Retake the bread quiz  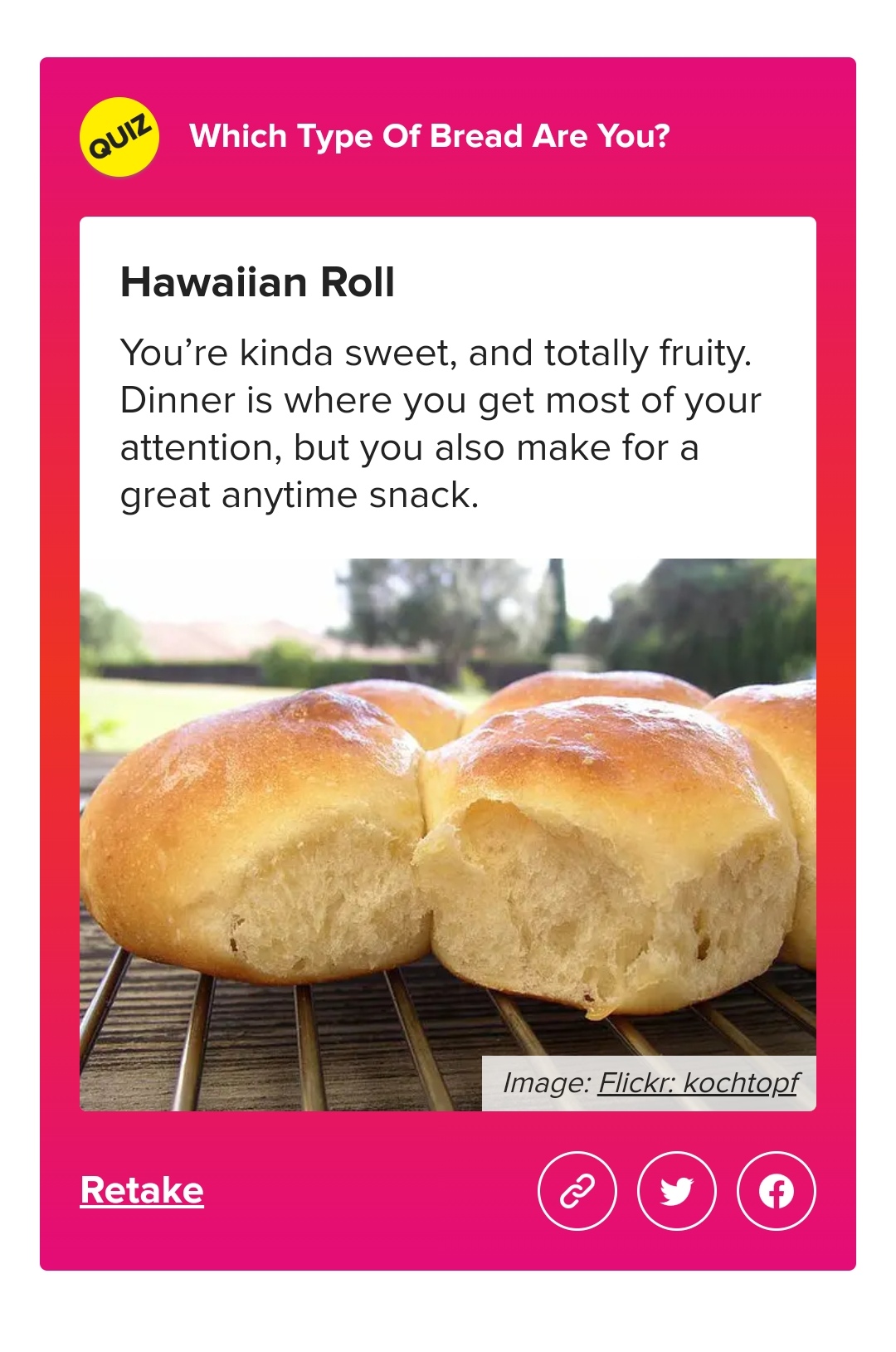[x=142, y=1190]
